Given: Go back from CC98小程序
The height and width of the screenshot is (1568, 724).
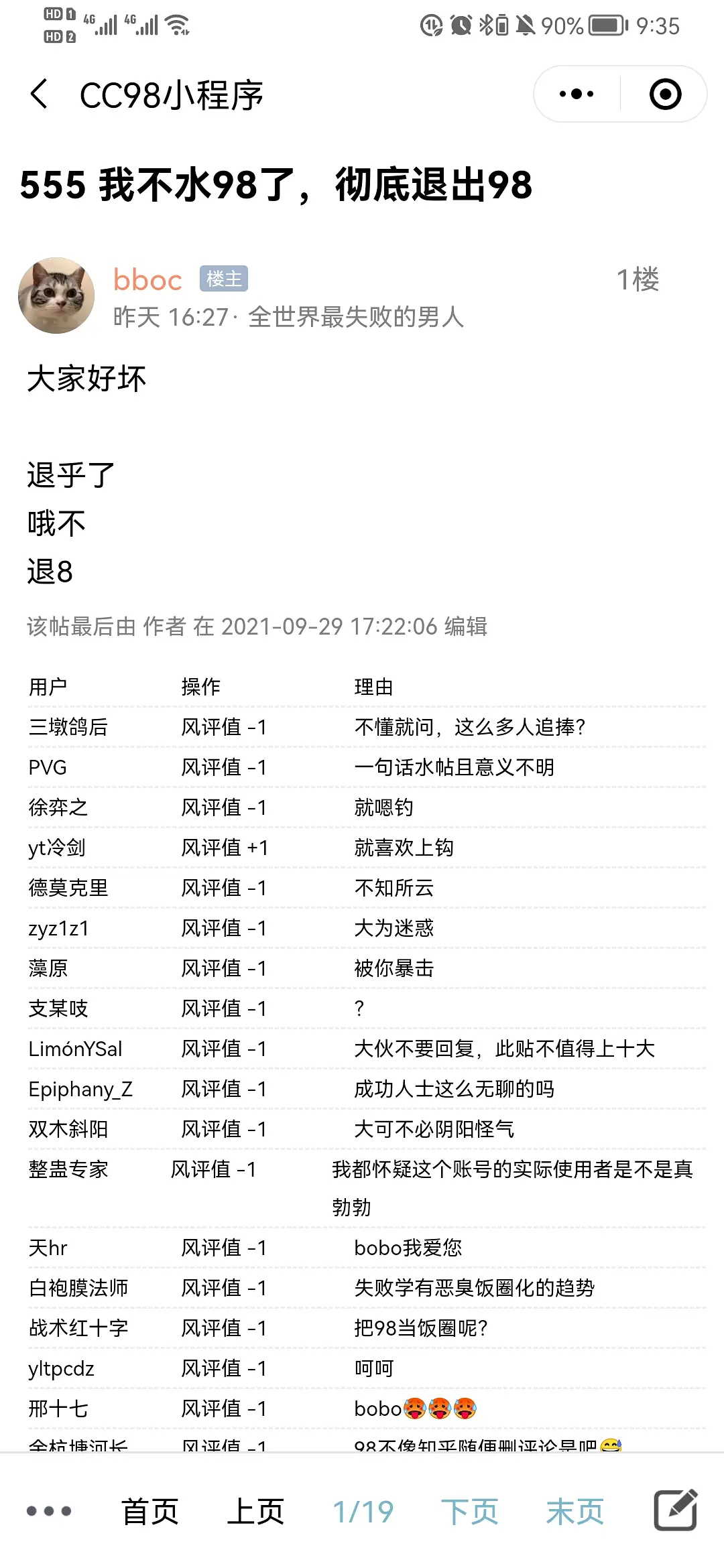Looking at the screenshot, I should (40, 94).
